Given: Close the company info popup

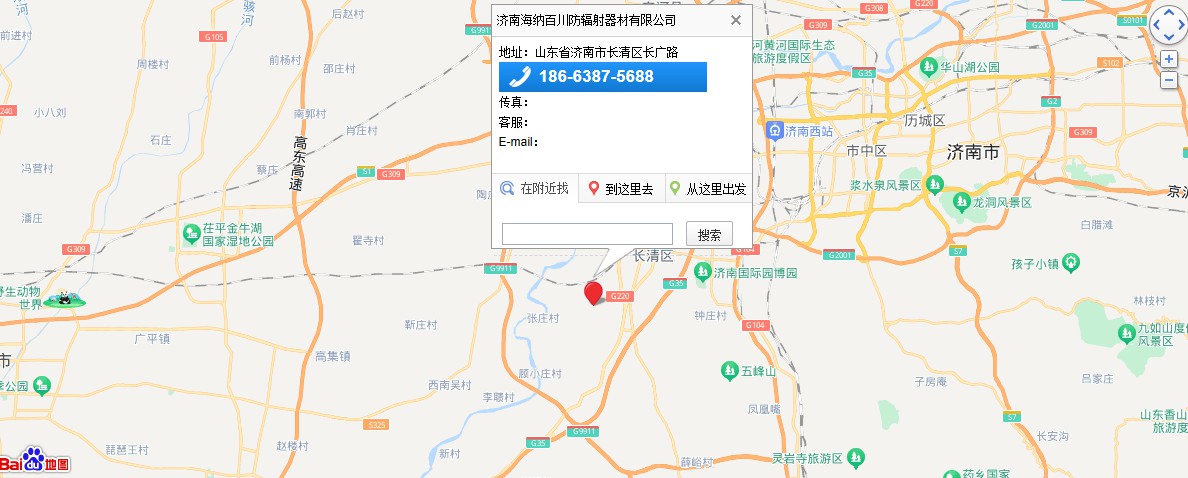Looking at the screenshot, I should coord(736,20).
